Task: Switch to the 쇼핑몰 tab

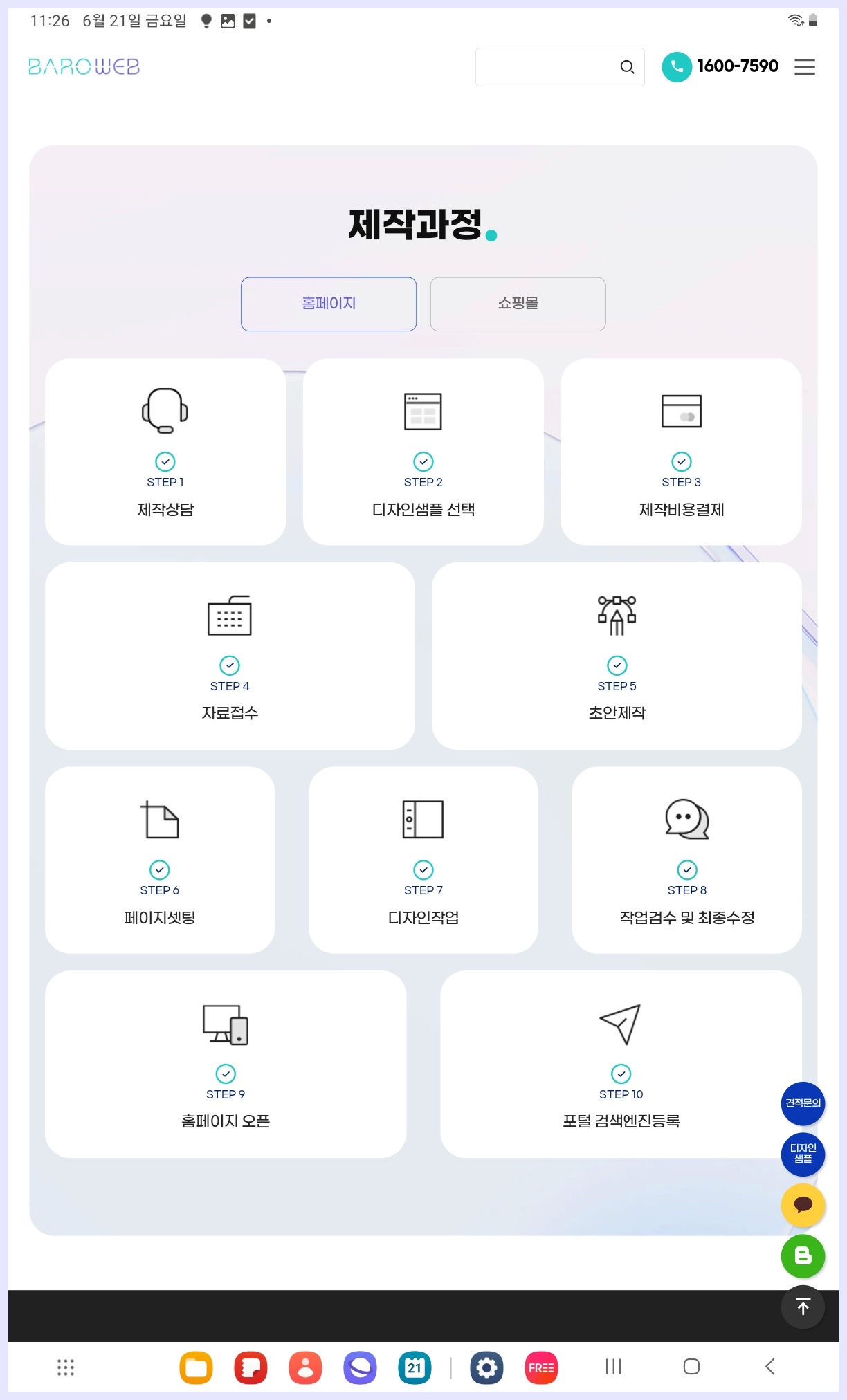Action: 518,304
